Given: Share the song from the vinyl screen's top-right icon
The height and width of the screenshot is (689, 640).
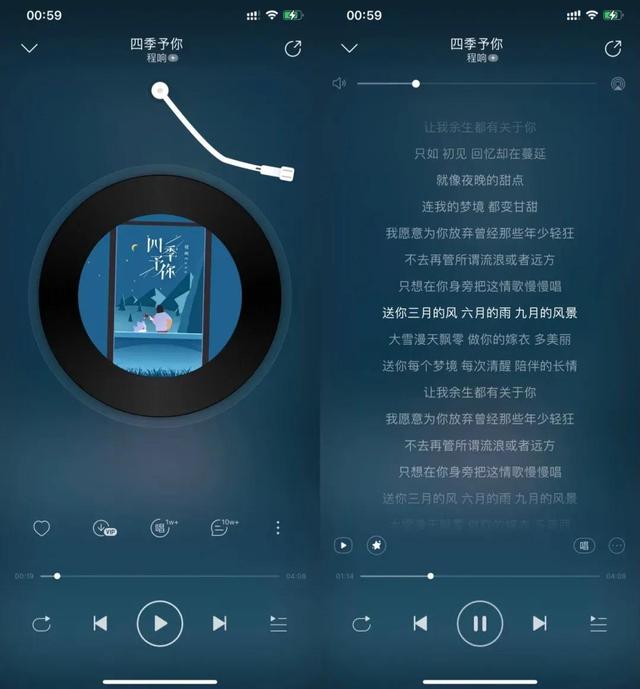Looking at the screenshot, I should pos(293,48).
